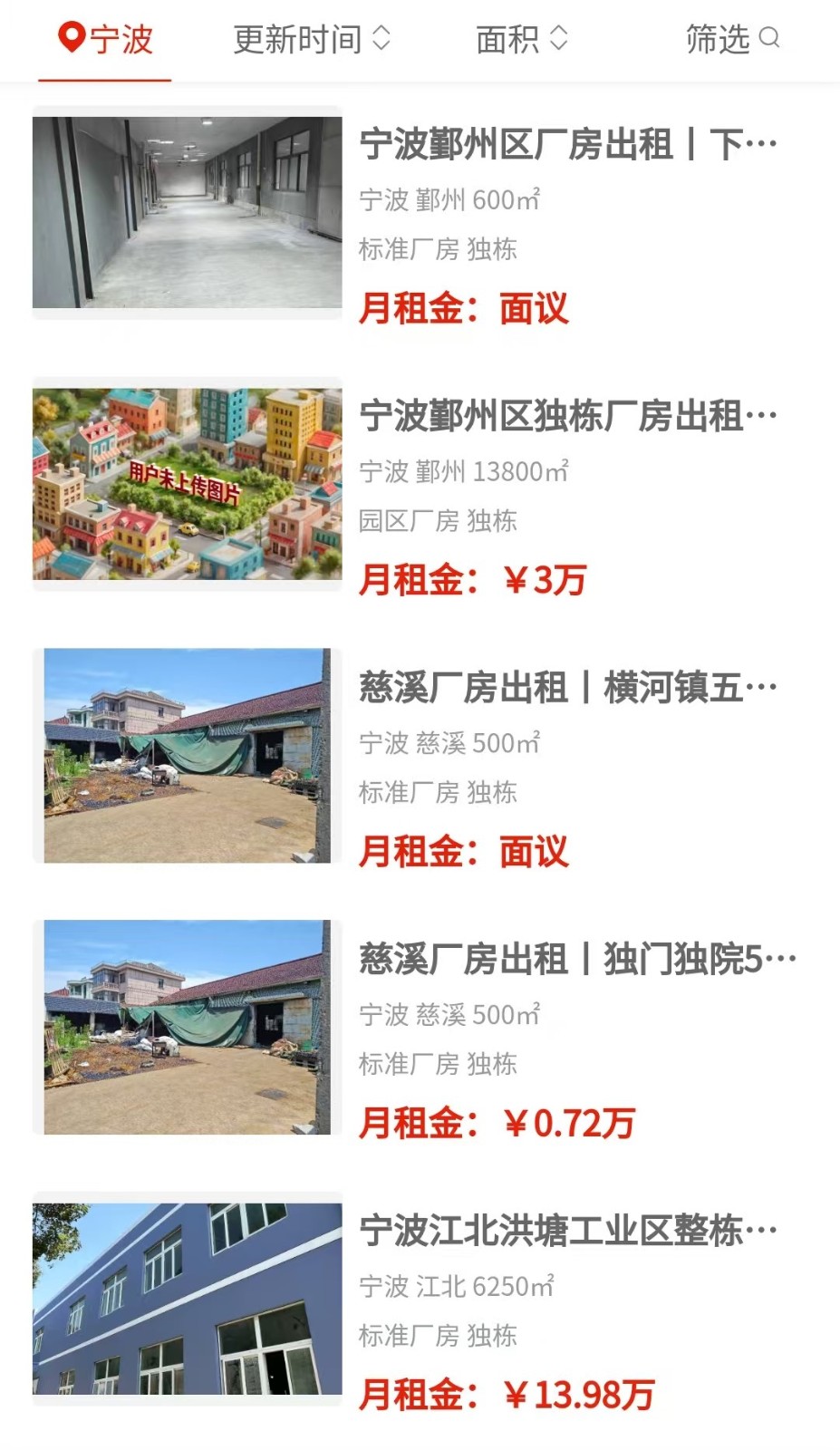Open the 慈溪厂房出租 横河镇五 listing
The image size is (840, 1450).
click(567, 689)
